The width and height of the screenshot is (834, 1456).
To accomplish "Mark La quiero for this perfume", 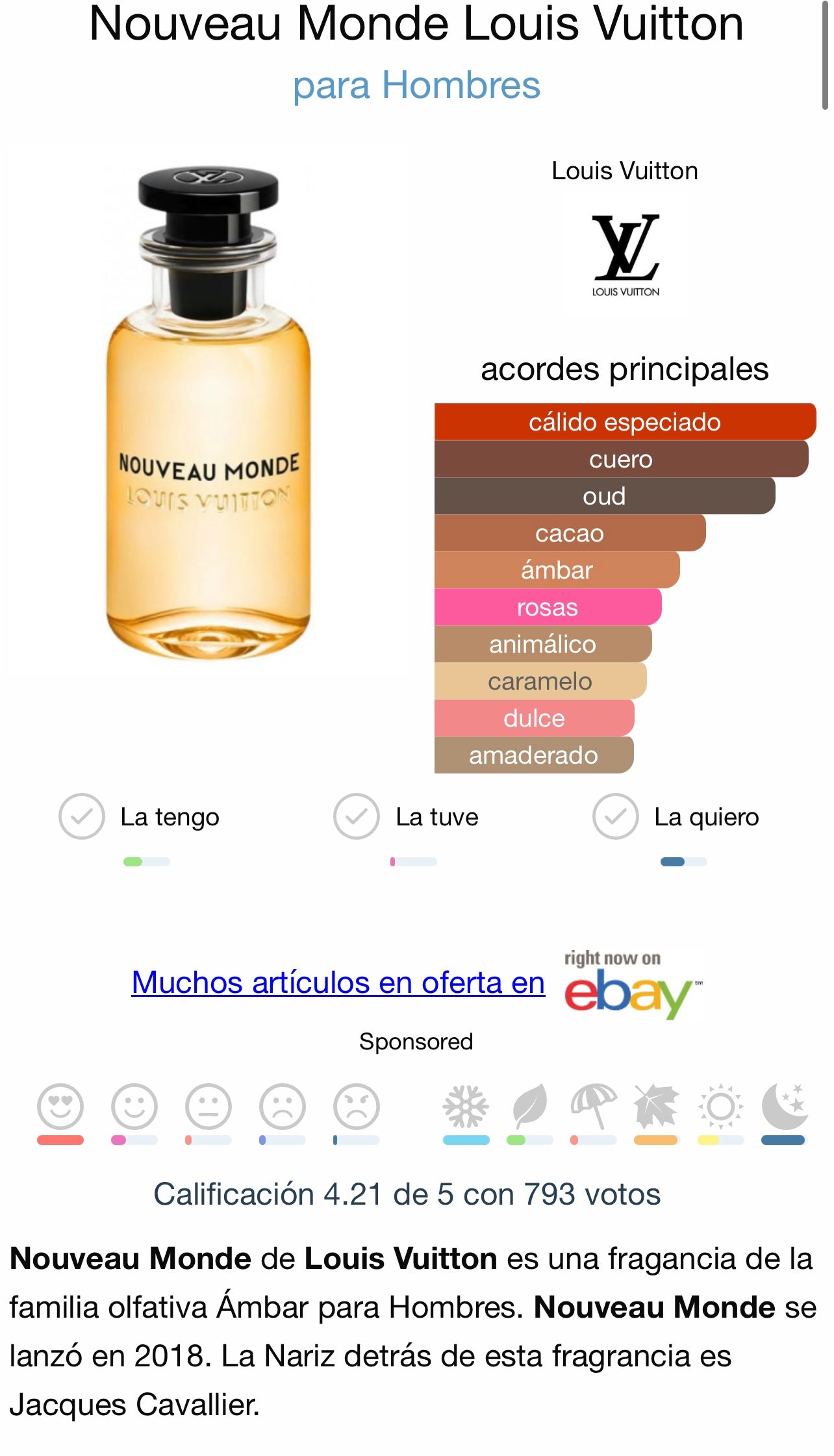I will pyautogui.click(x=615, y=816).
